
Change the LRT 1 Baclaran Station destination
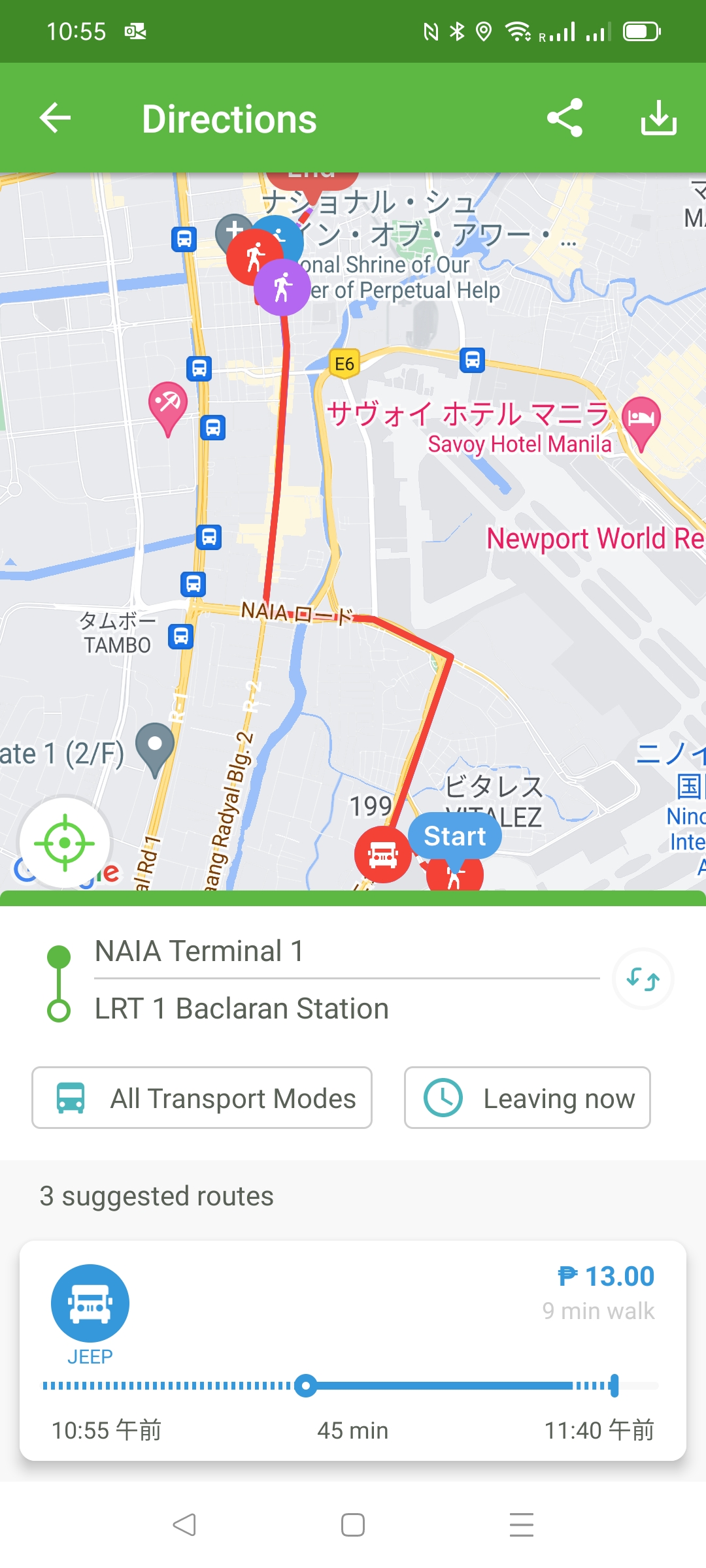point(346,1009)
